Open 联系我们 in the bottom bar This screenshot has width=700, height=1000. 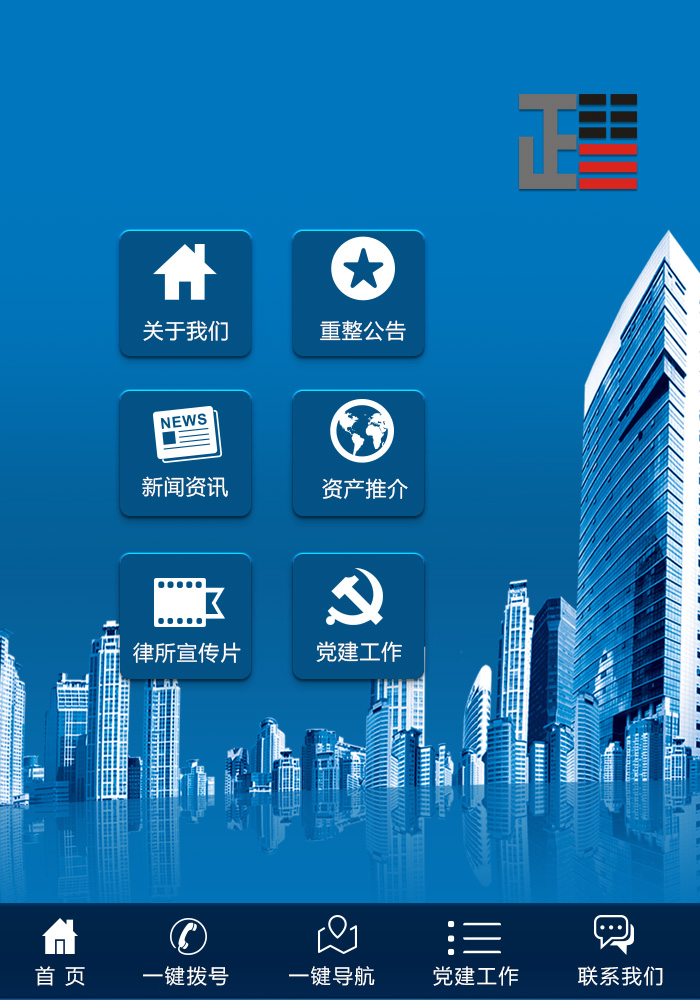pyautogui.click(x=619, y=952)
